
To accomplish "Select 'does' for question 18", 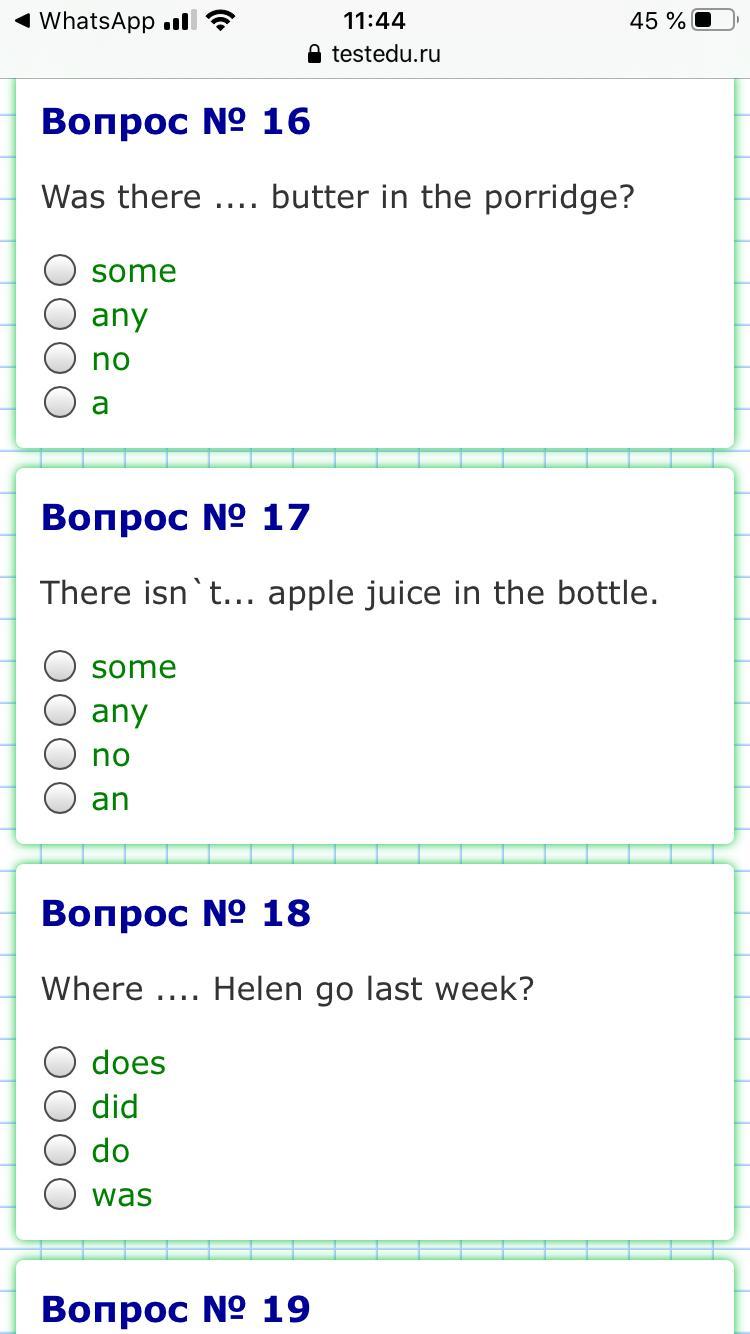I will pos(60,1062).
